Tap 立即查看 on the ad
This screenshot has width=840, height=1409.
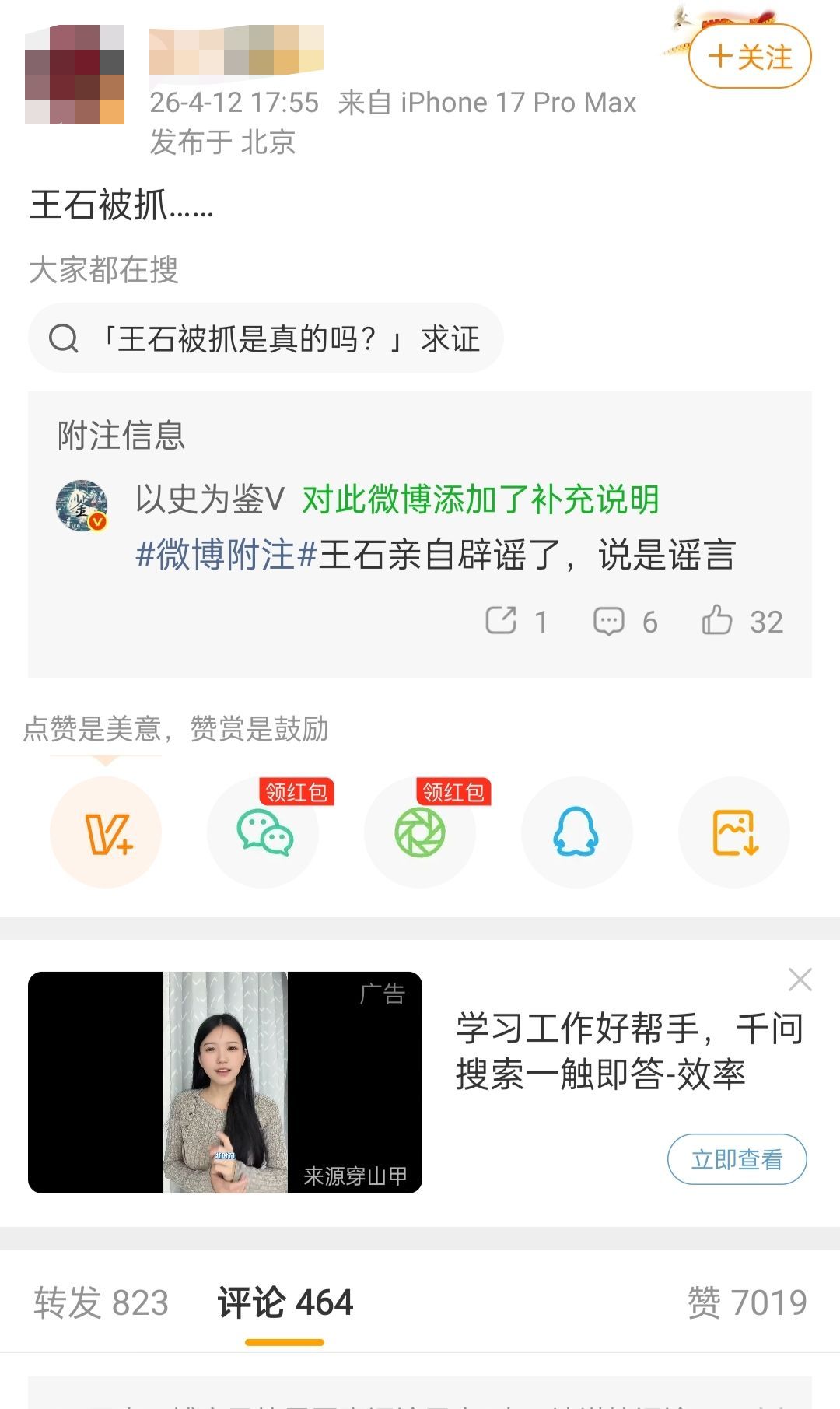coord(737,1159)
